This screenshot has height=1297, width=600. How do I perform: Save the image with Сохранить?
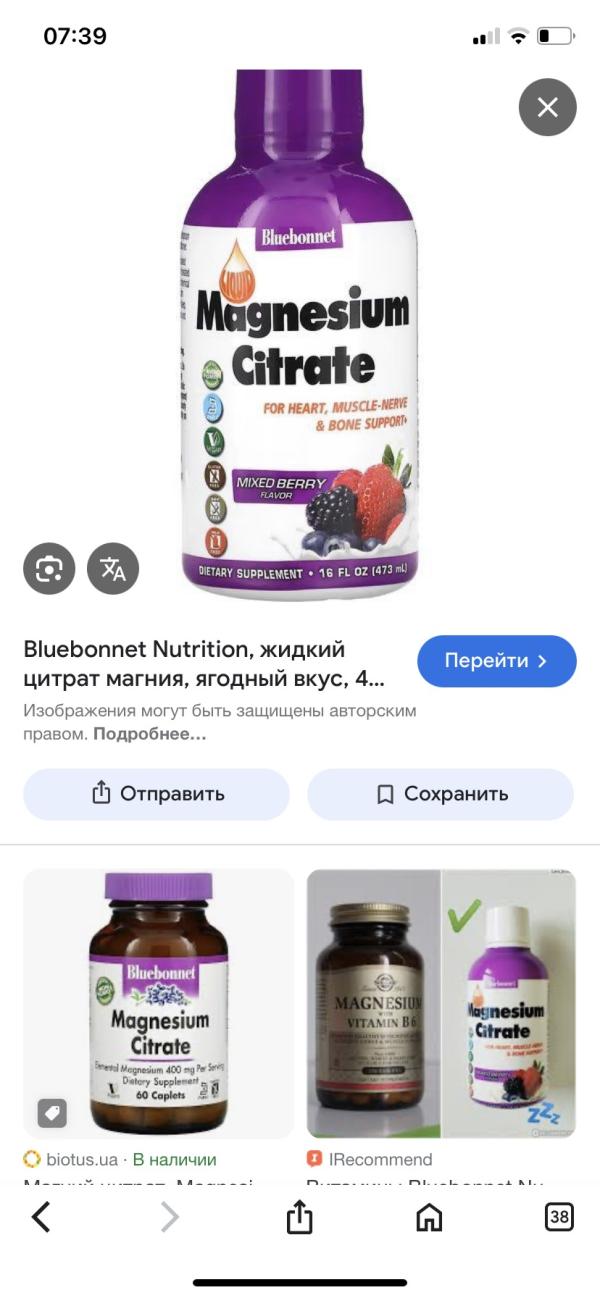pos(441,794)
